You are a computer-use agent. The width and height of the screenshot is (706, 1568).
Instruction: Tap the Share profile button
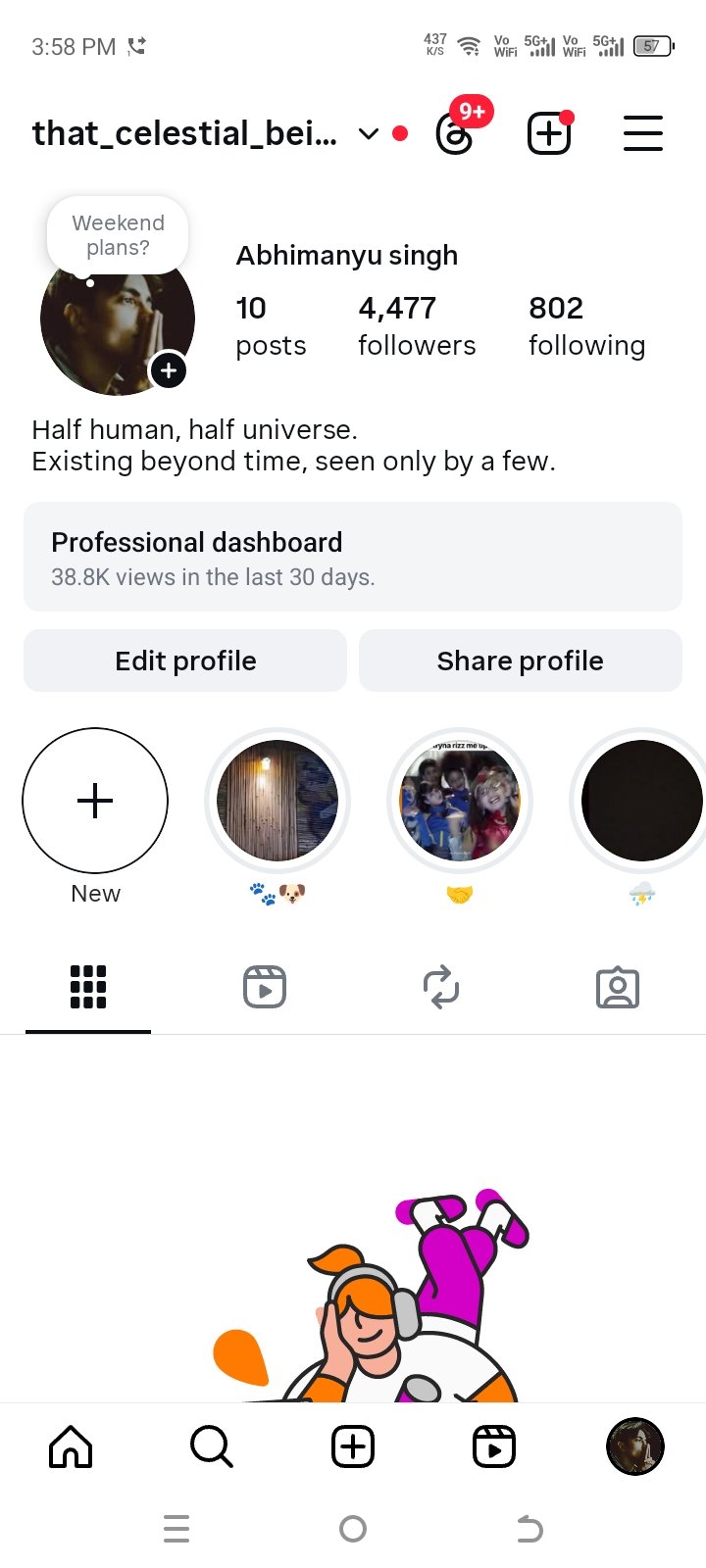(520, 661)
